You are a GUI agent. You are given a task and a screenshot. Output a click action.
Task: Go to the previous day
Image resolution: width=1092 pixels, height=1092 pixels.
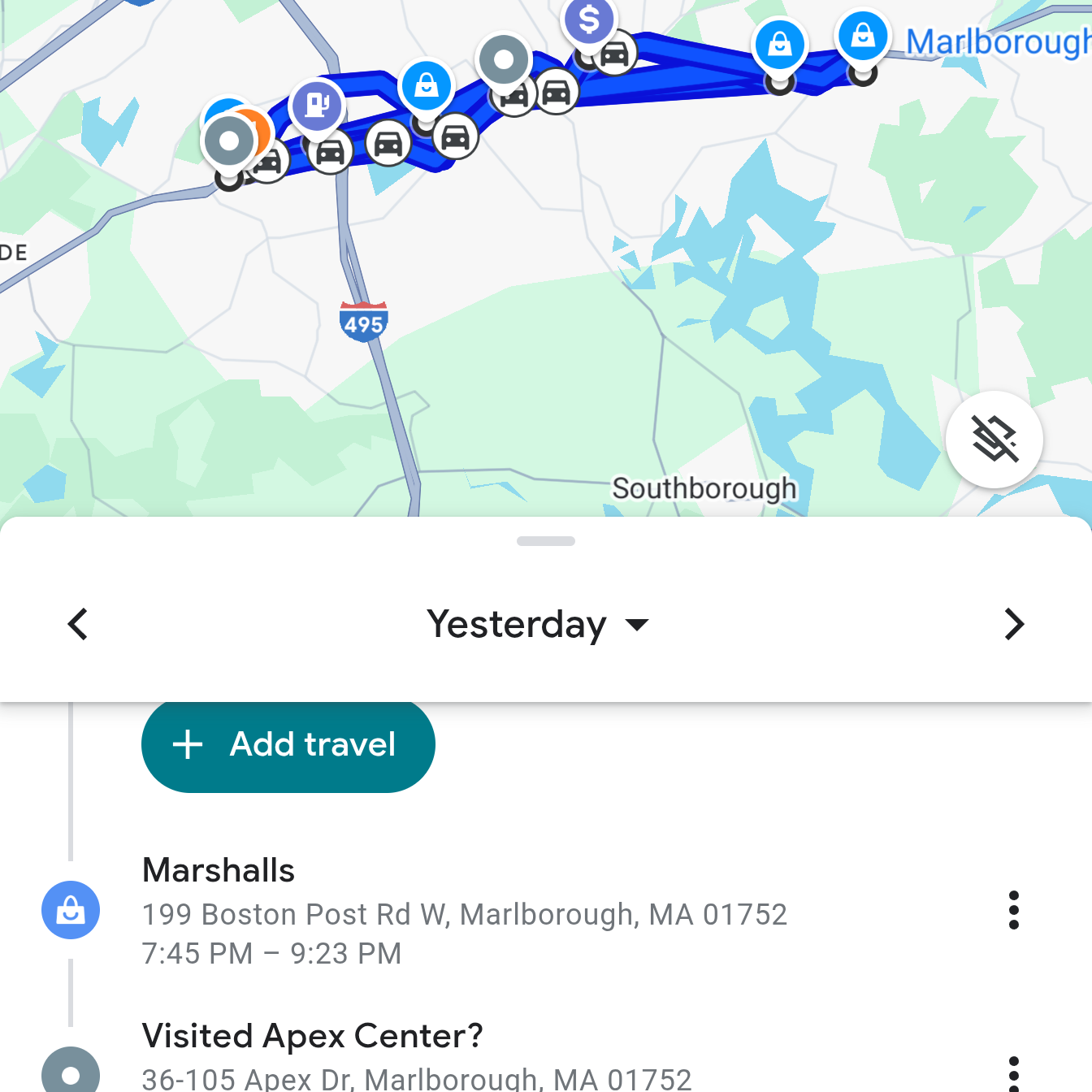click(x=78, y=624)
